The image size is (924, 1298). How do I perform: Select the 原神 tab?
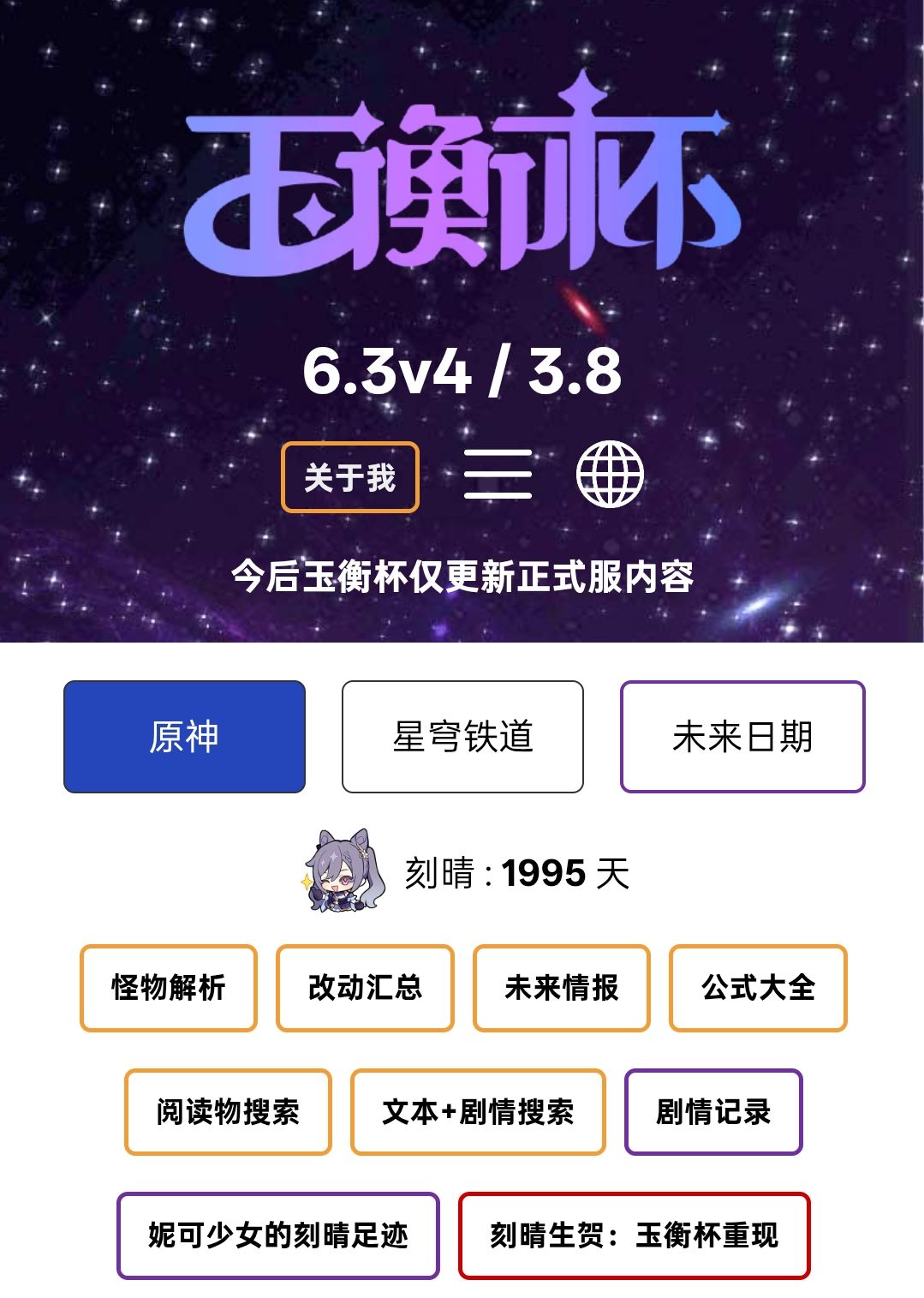[185, 735]
